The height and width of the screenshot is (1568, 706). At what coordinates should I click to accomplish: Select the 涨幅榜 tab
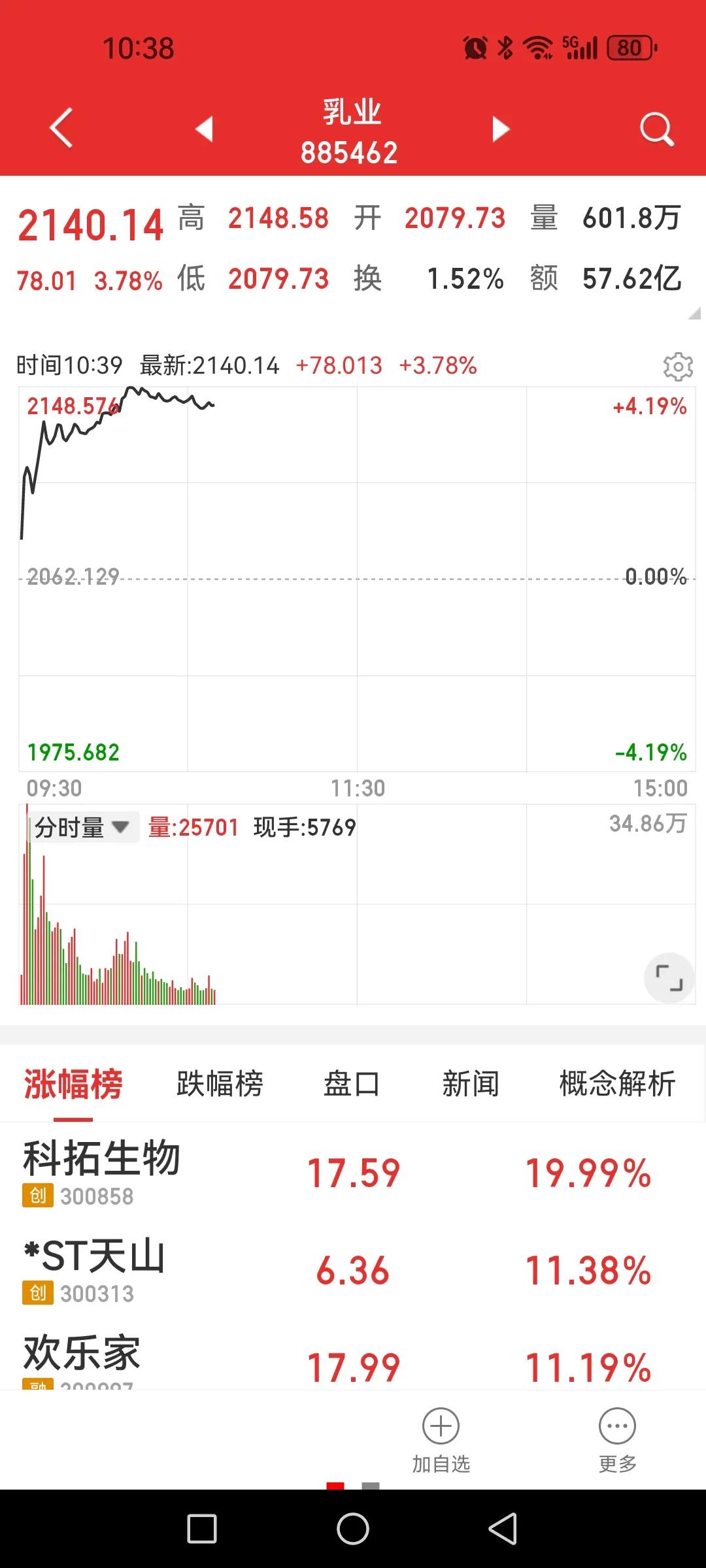tap(73, 1084)
